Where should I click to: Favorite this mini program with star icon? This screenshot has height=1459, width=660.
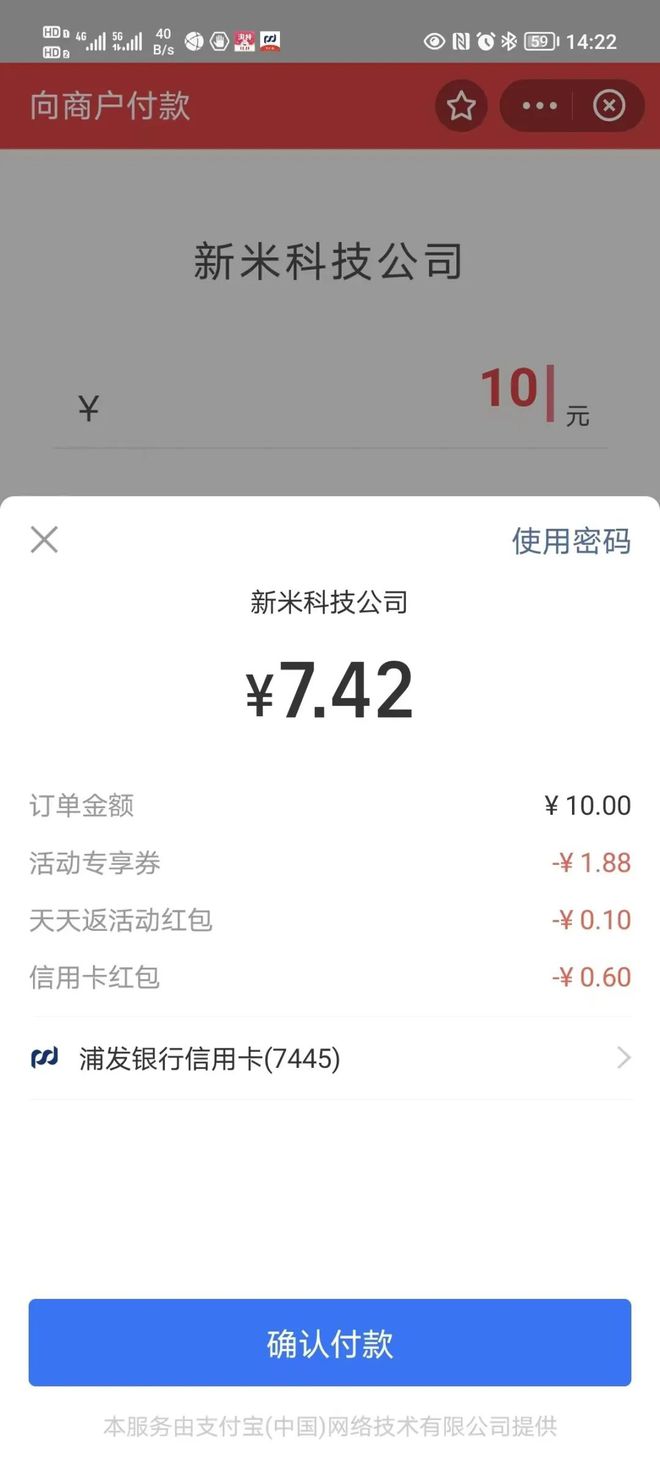click(461, 106)
